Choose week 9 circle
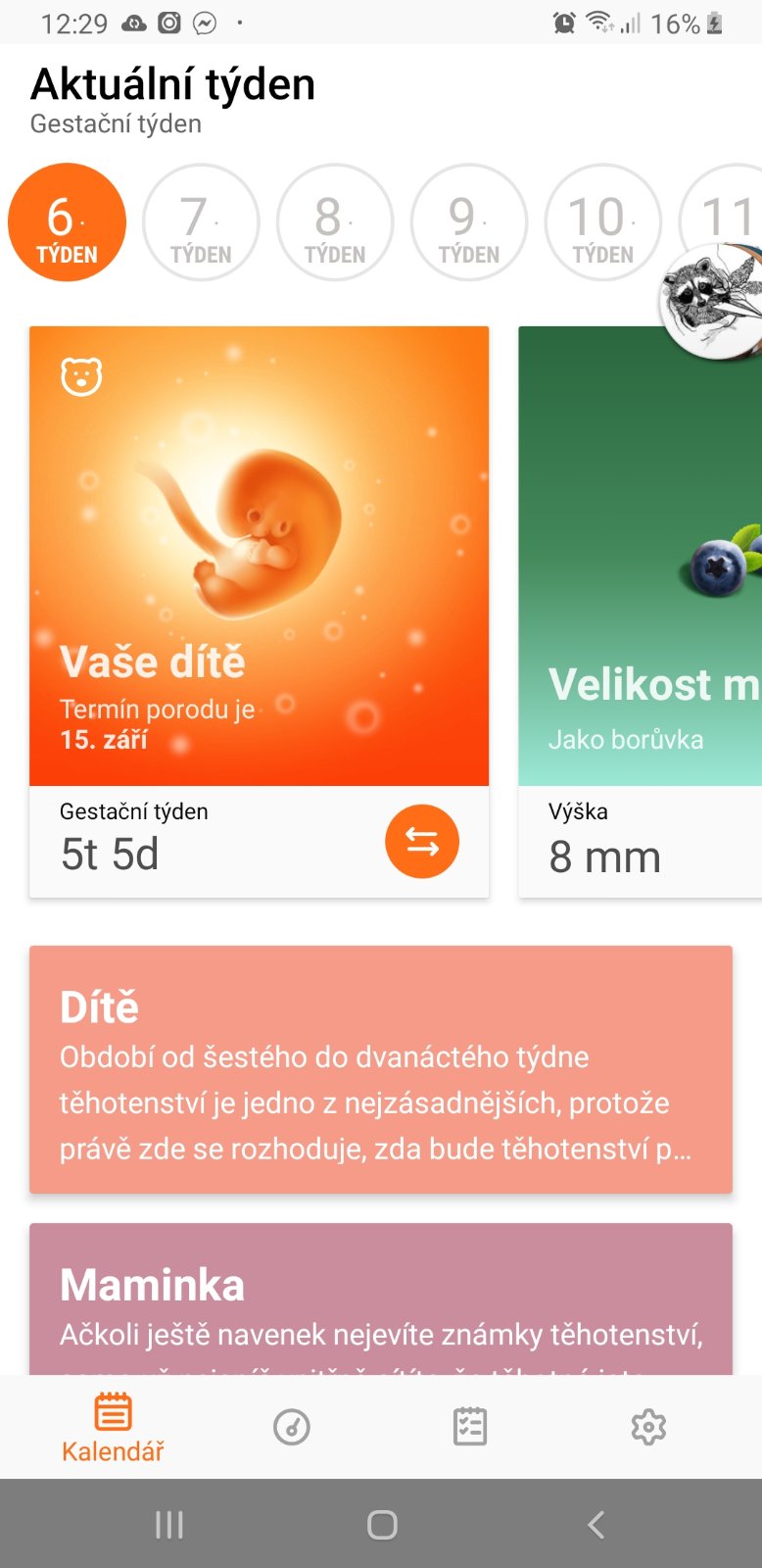This screenshot has height=1568, width=762. 469,222
